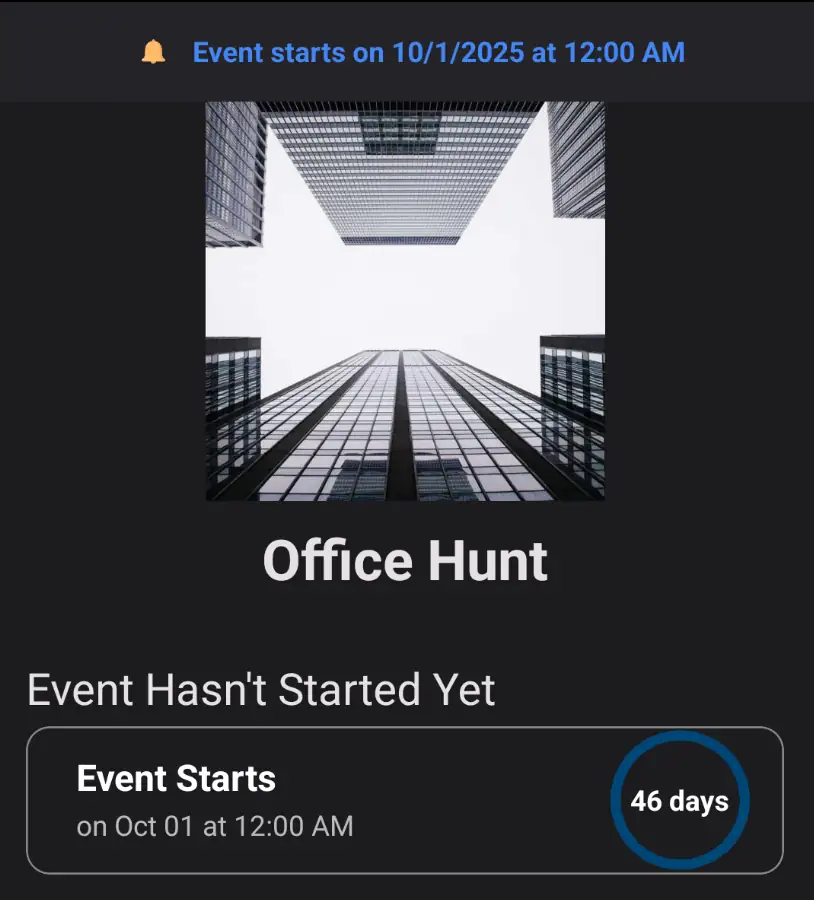The height and width of the screenshot is (900, 814).
Task: Select the Office Hunt event image
Action: coord(406,300)
